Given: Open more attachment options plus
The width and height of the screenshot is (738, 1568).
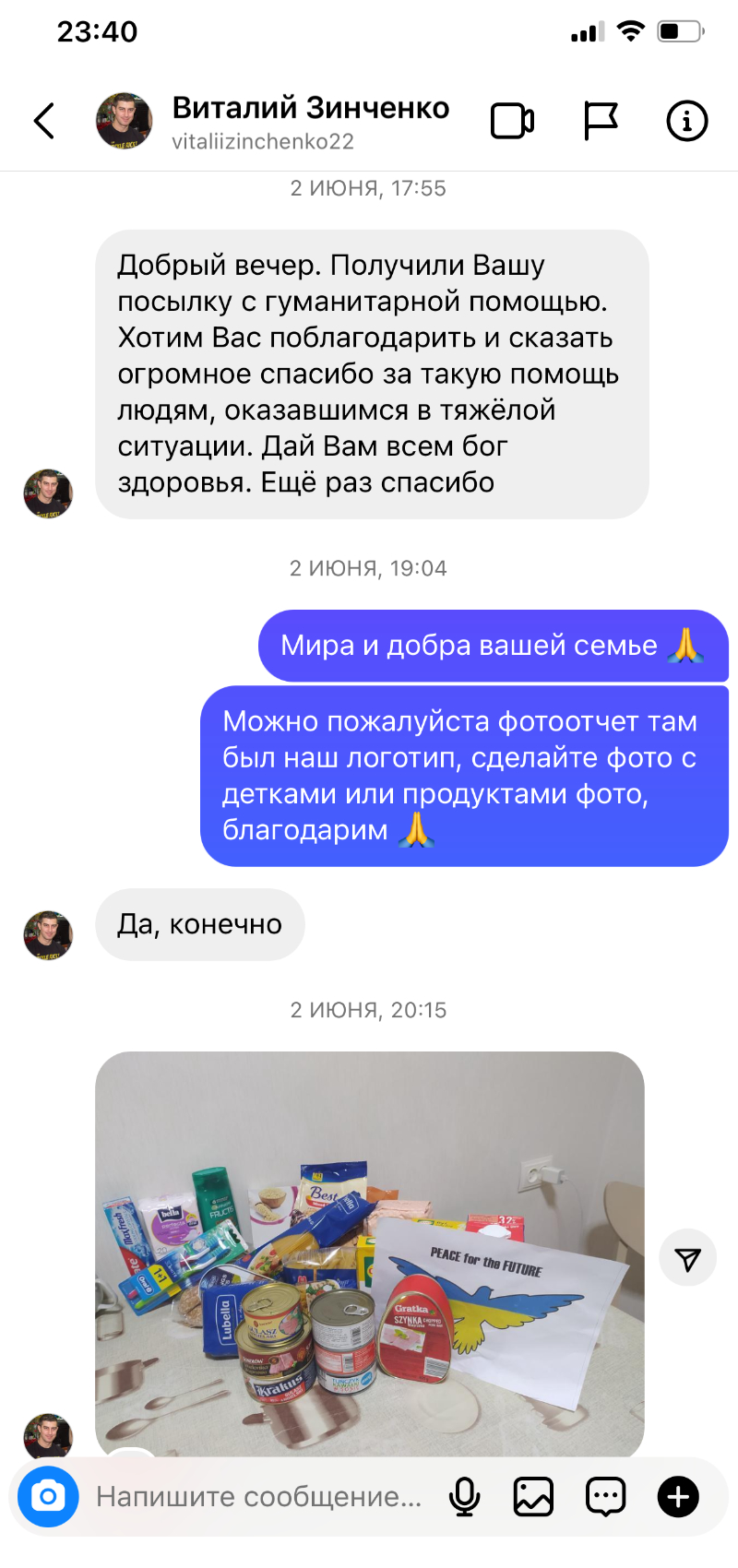Looking at the screenshot, I should pos(678,1496).
